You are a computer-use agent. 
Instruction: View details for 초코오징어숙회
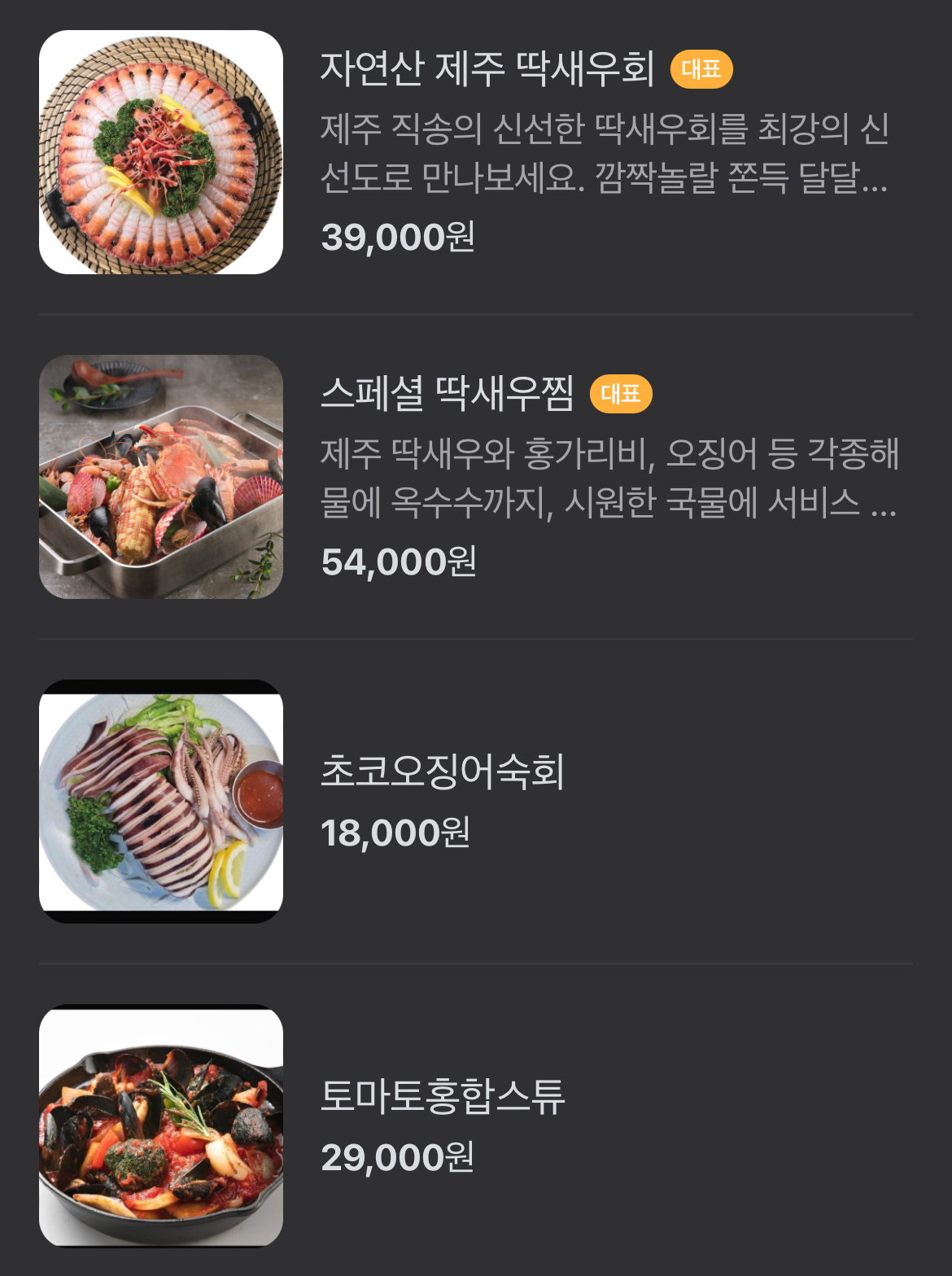point(443,771)
